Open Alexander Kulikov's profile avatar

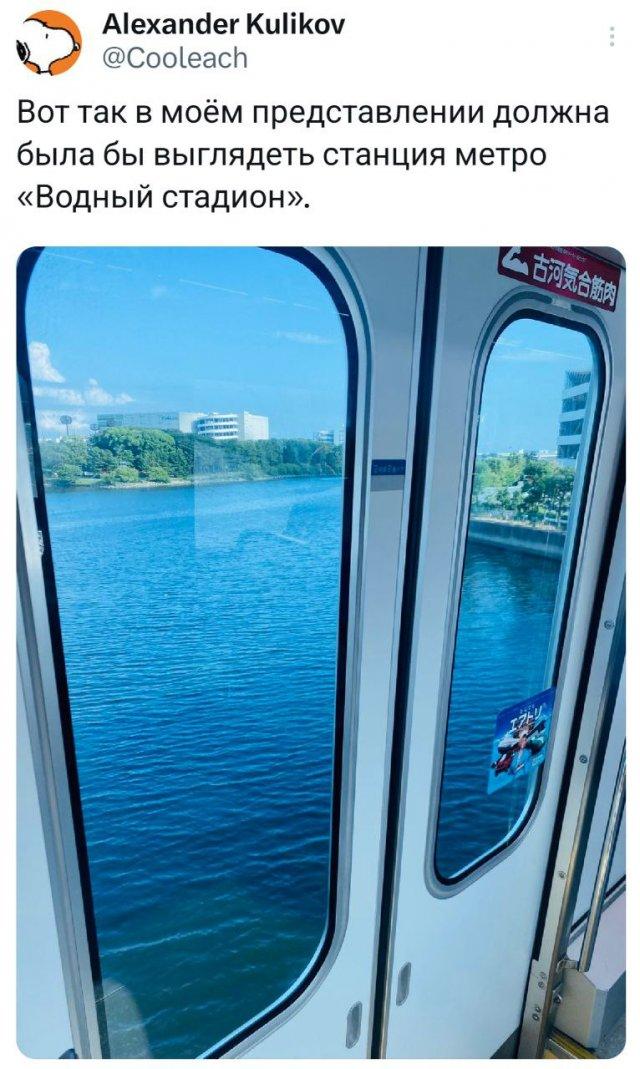49,43
